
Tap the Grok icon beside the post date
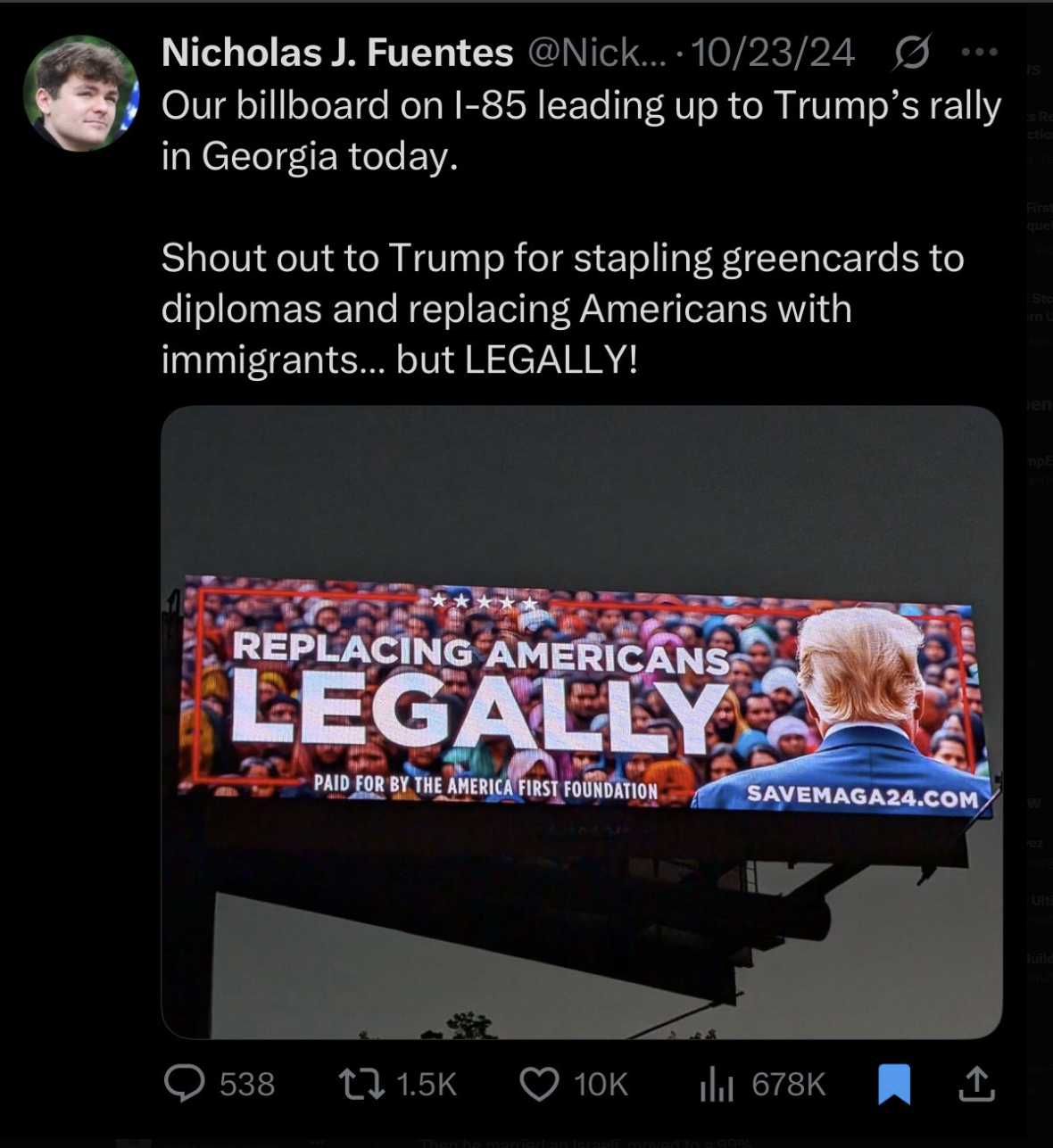[911, 53]
